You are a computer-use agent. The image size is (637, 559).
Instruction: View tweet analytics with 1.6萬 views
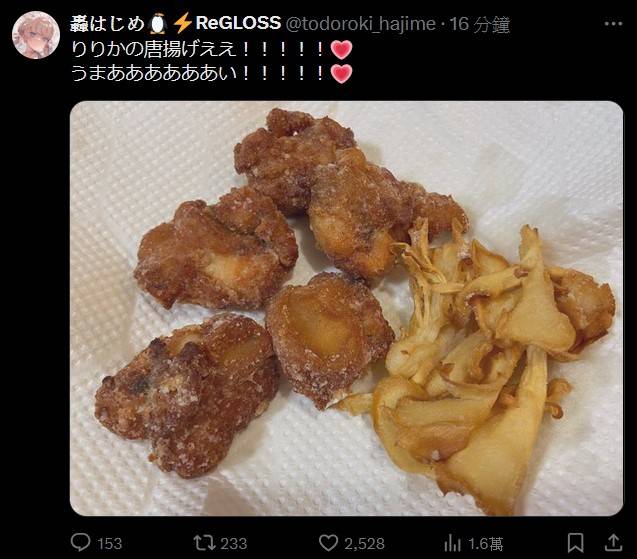[452, 542]
